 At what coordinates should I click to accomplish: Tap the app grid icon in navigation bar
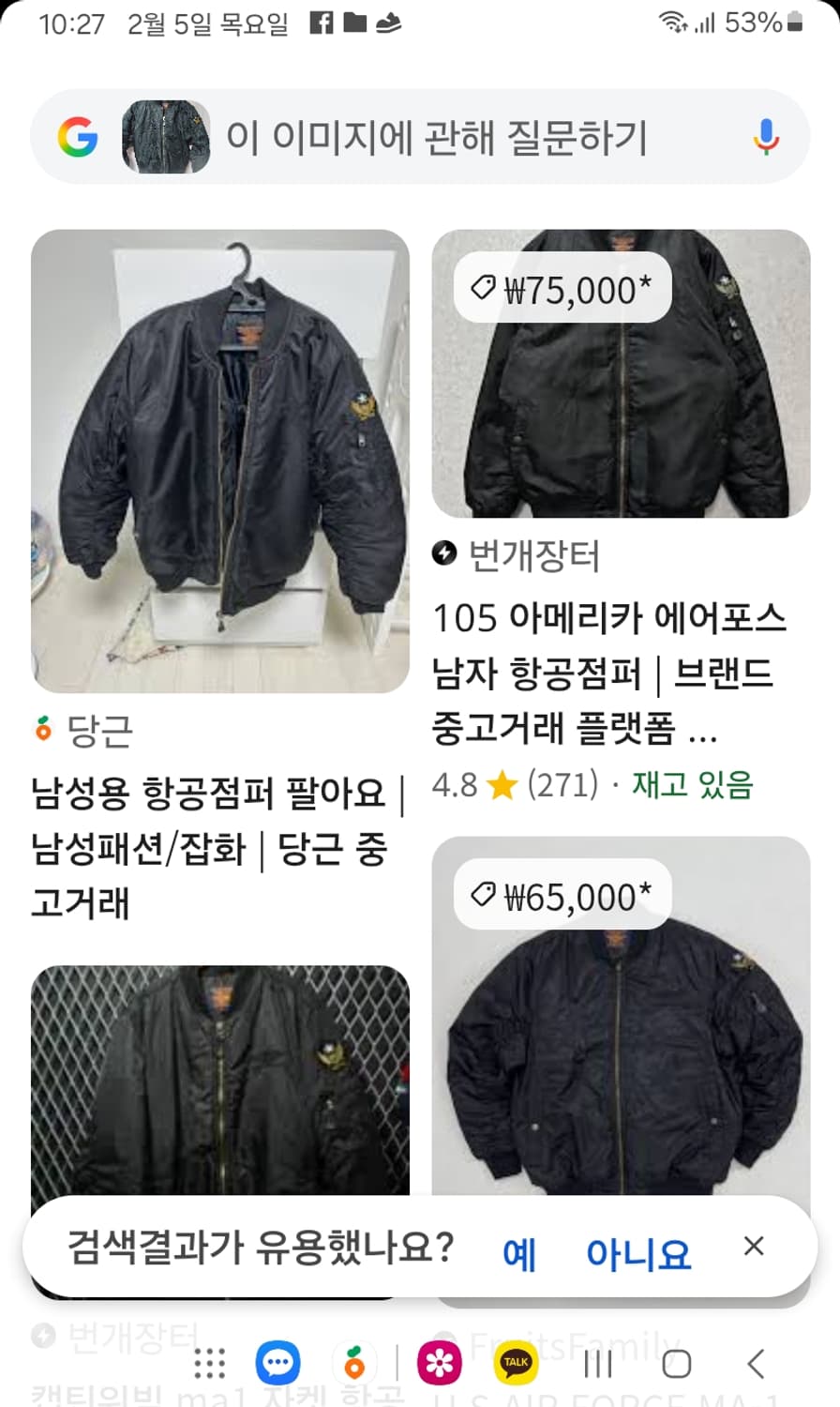[208, 1364]
